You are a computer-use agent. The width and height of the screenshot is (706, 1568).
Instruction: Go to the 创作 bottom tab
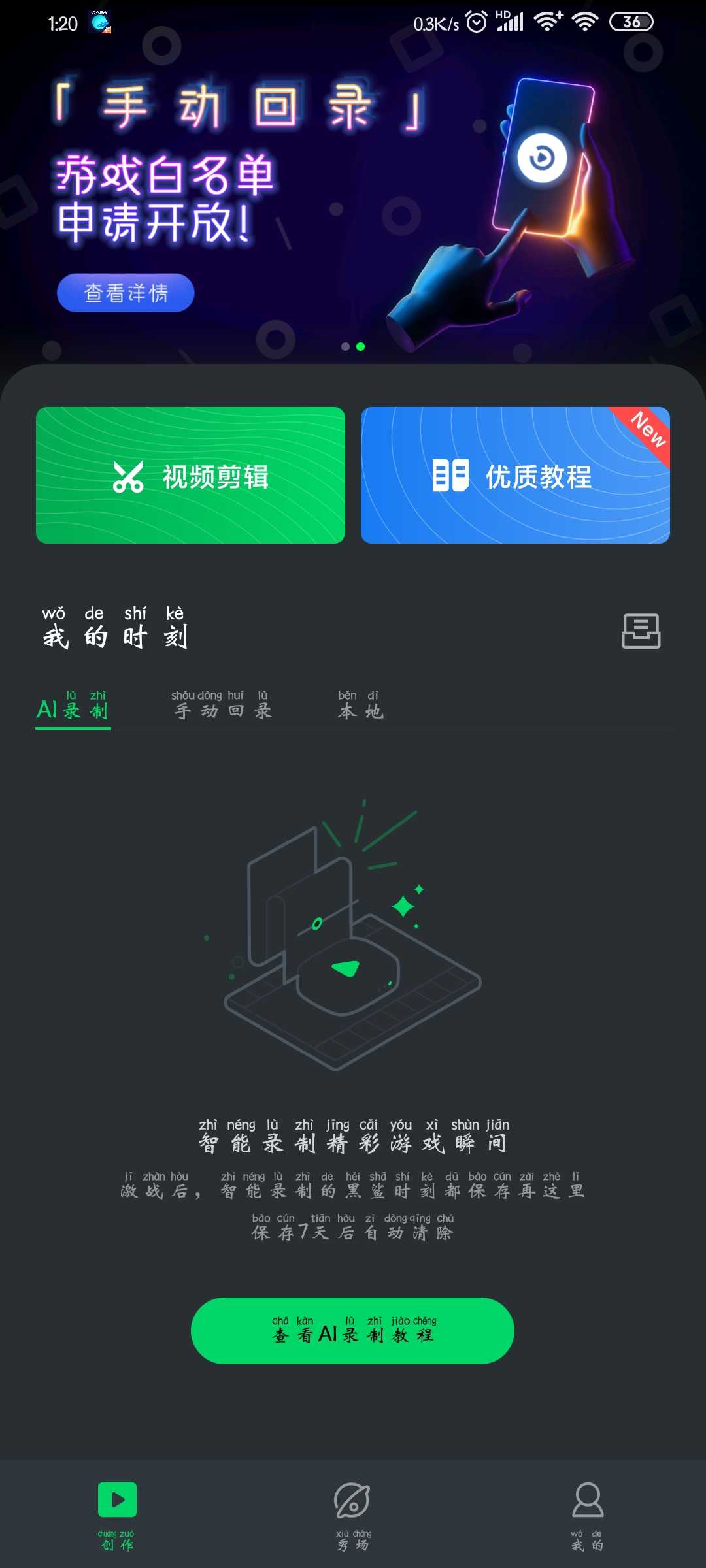(x=117, y=1516)
